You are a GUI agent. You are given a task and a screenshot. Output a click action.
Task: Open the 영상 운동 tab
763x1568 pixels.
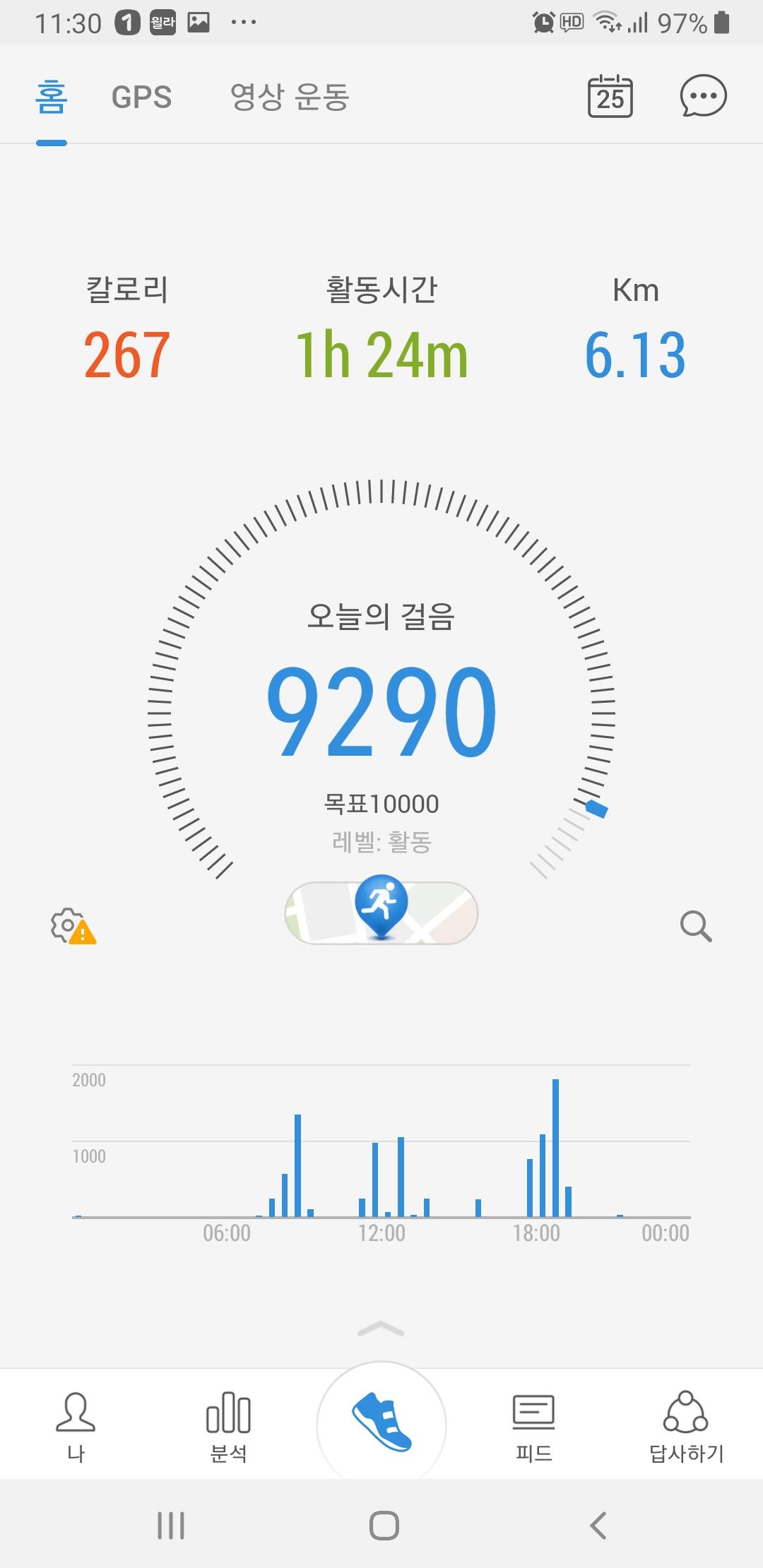pyautogui.click(x=290, y=97)
